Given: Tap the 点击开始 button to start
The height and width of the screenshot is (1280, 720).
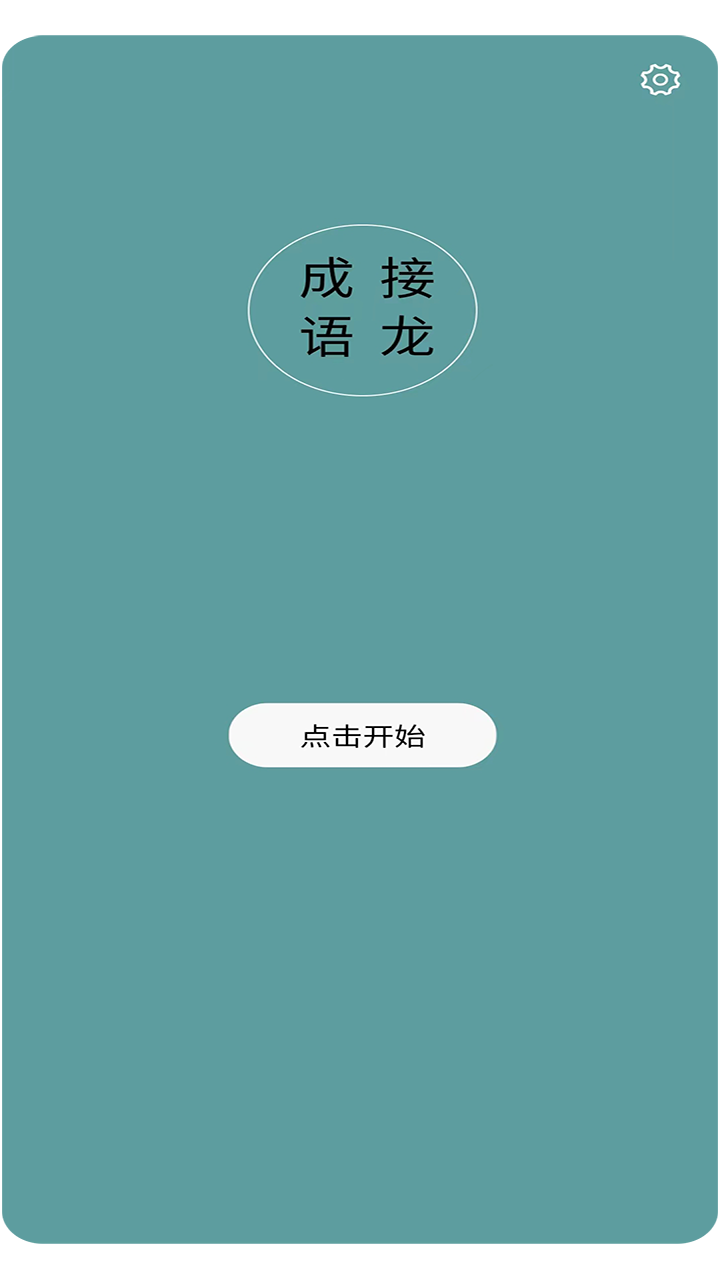Looking at the screenshot, I should click(362, 735).
